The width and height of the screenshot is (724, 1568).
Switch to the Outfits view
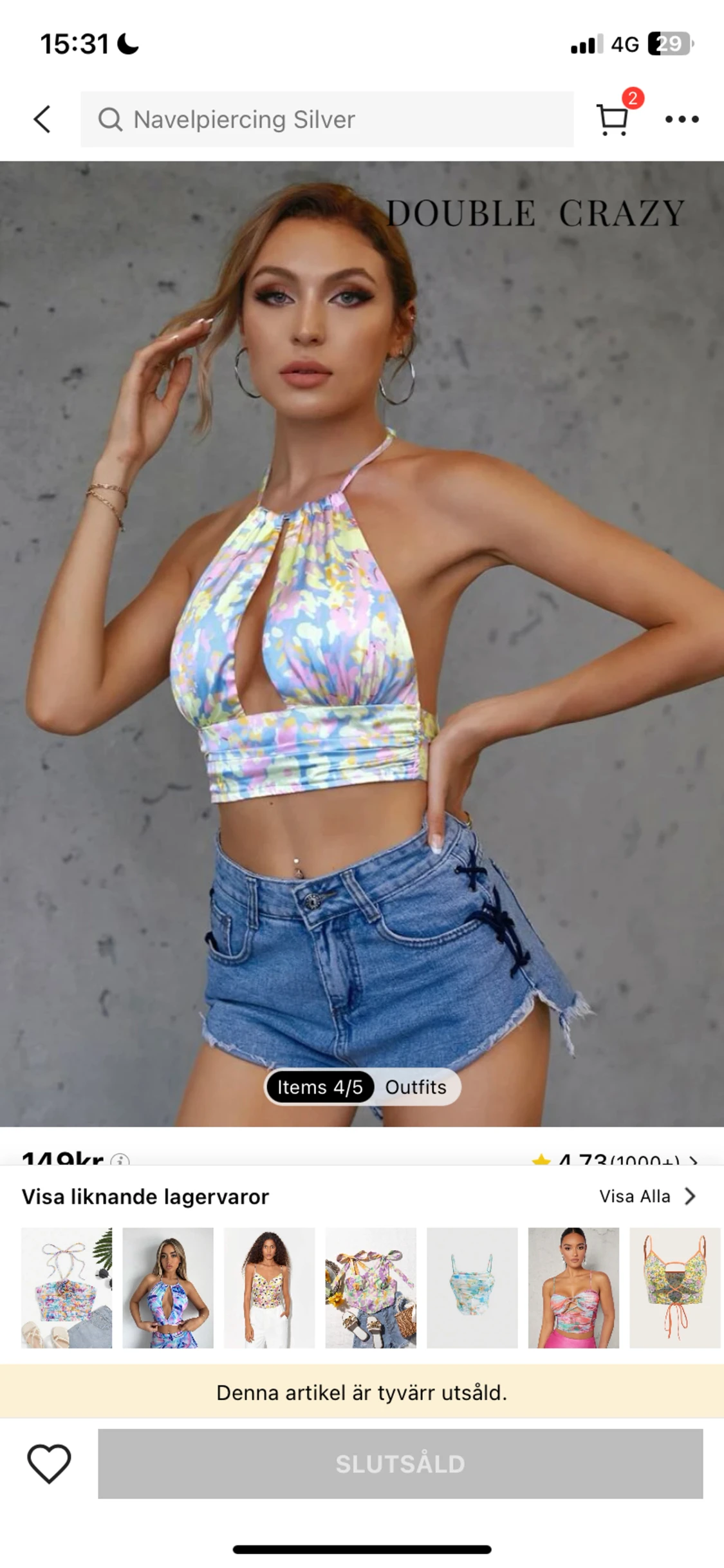coord(416,1087)
